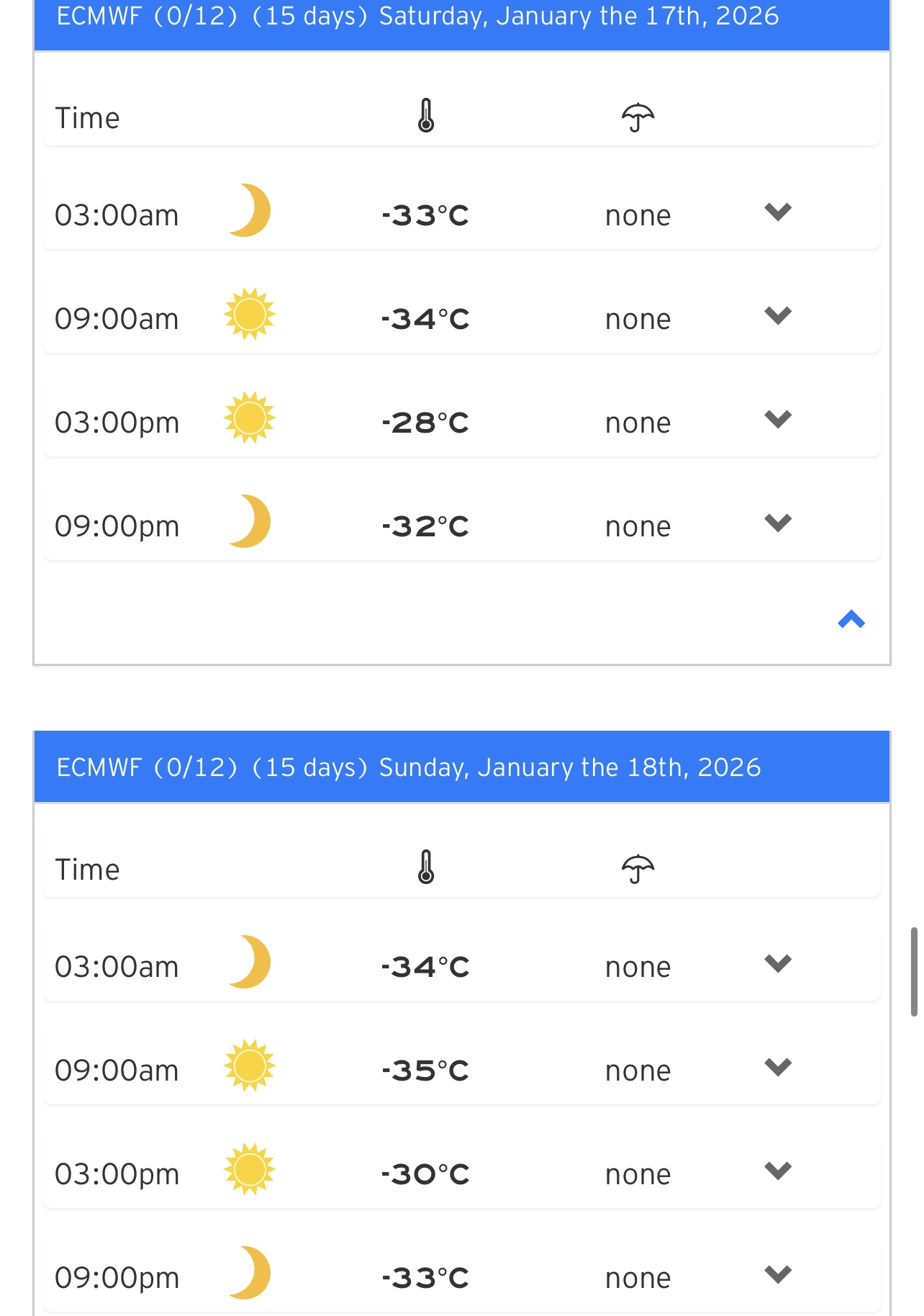Expand Sunday 03:00pm forecast details
This screenshot has height=1316, width=924.
777,1171
